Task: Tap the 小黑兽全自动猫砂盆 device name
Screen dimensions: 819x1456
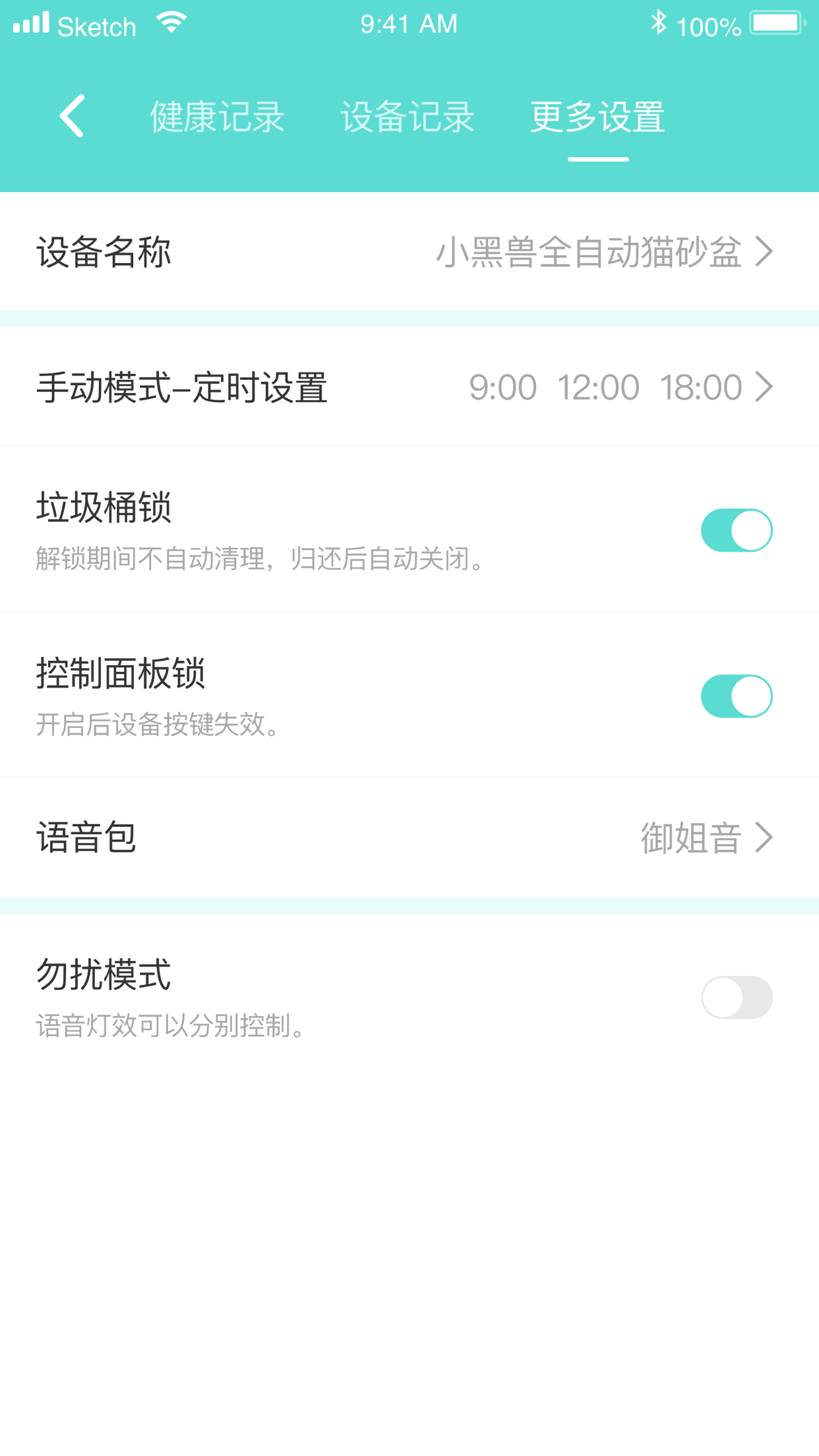Action: coord(590,252)
